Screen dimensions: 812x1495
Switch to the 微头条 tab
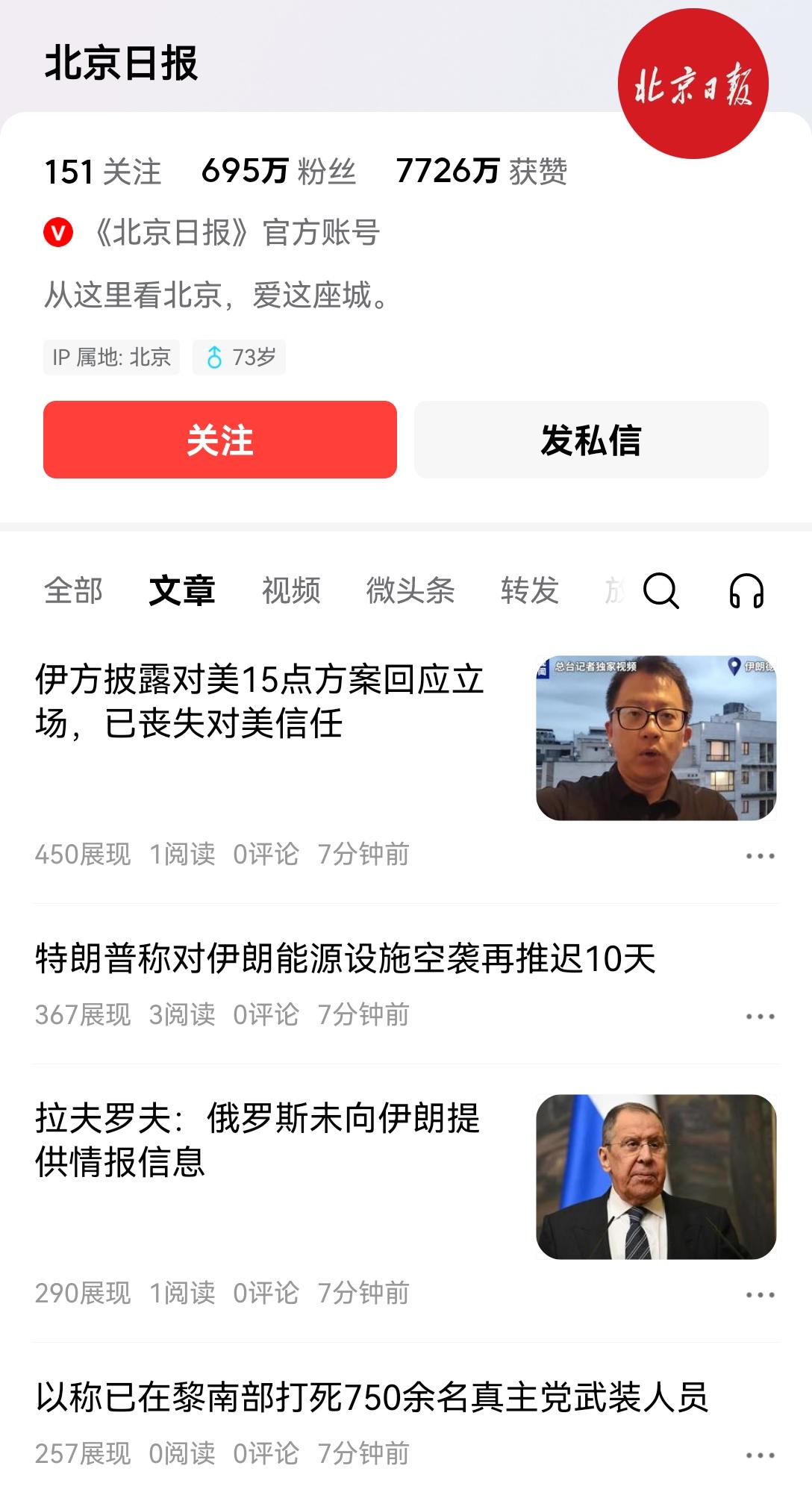[411, 591]
